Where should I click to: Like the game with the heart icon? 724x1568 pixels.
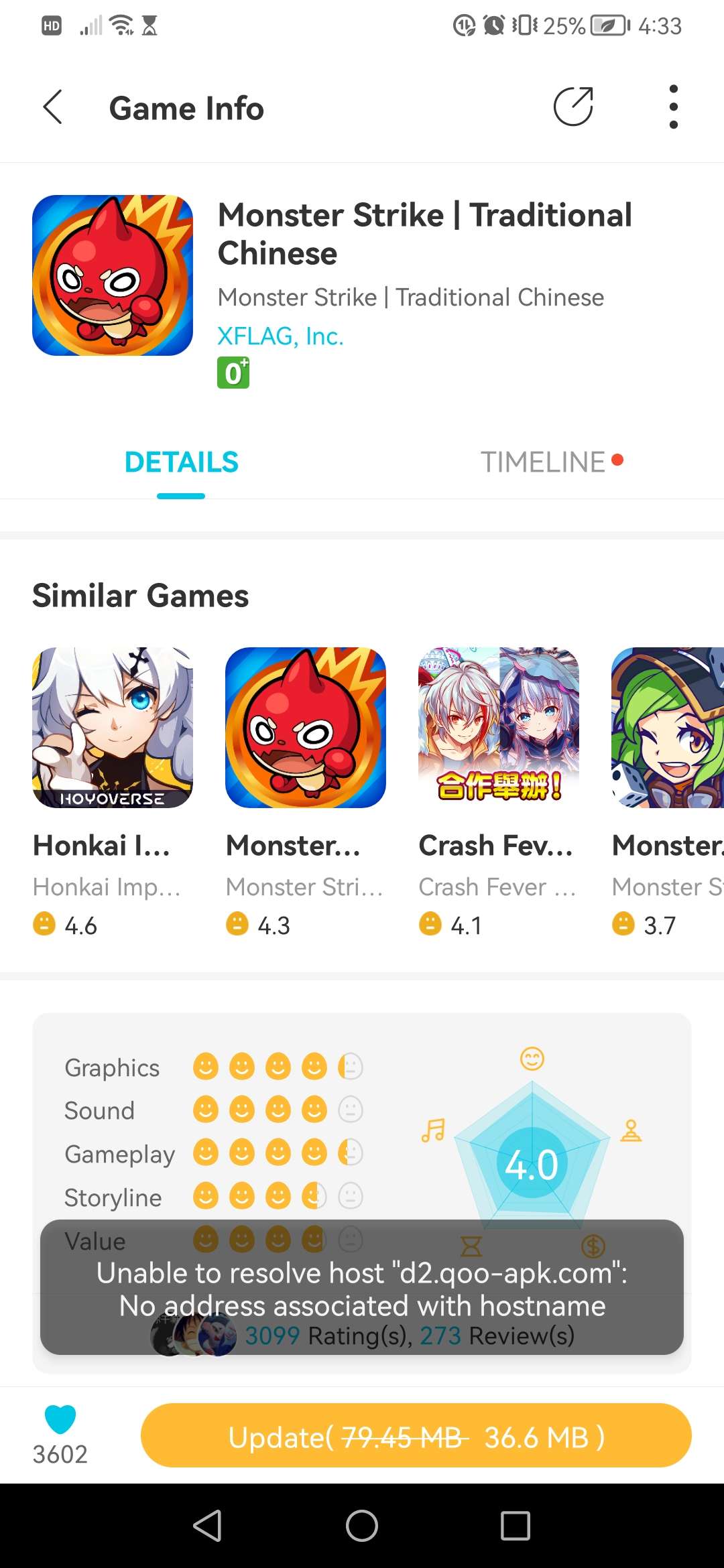60,1419
